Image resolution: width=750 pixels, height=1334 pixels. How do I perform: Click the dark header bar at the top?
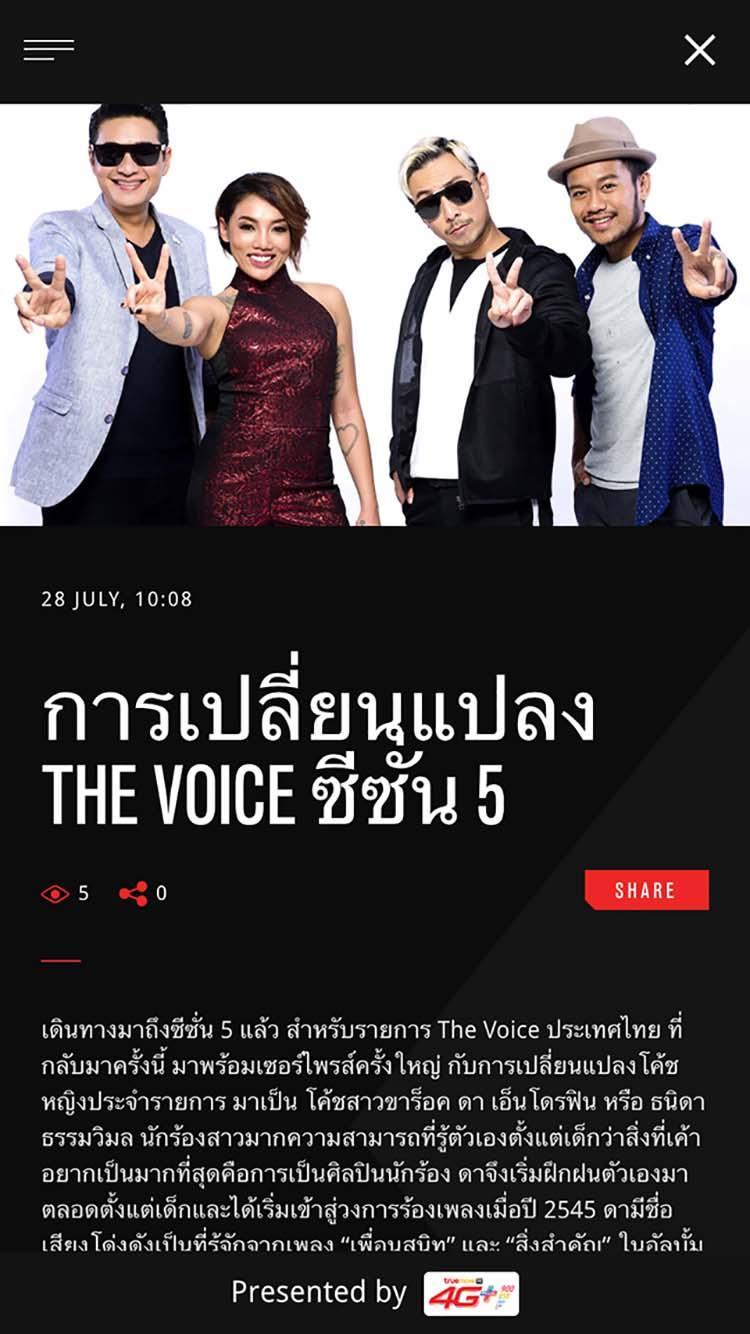tap(375, 47)
